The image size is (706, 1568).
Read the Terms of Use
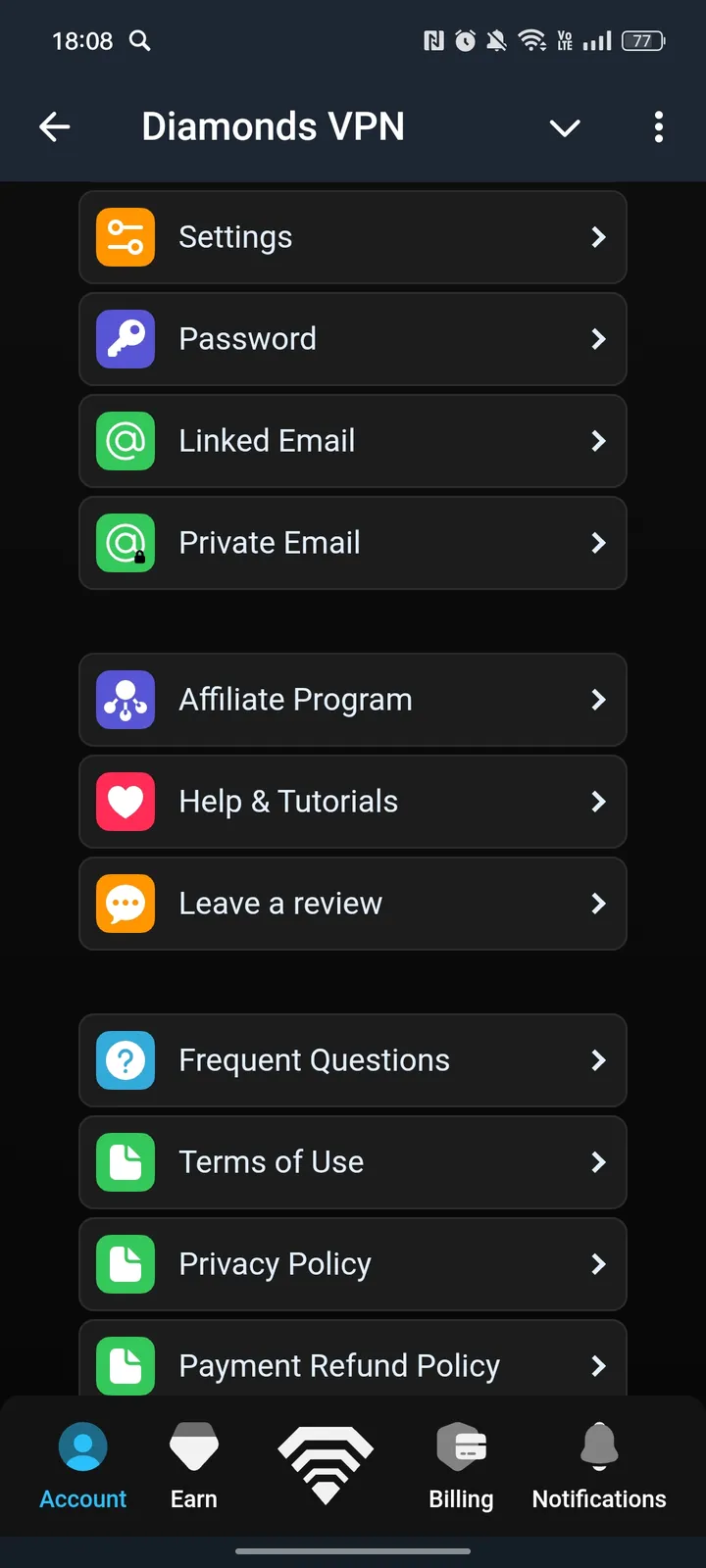click(x=353, y=1162)
